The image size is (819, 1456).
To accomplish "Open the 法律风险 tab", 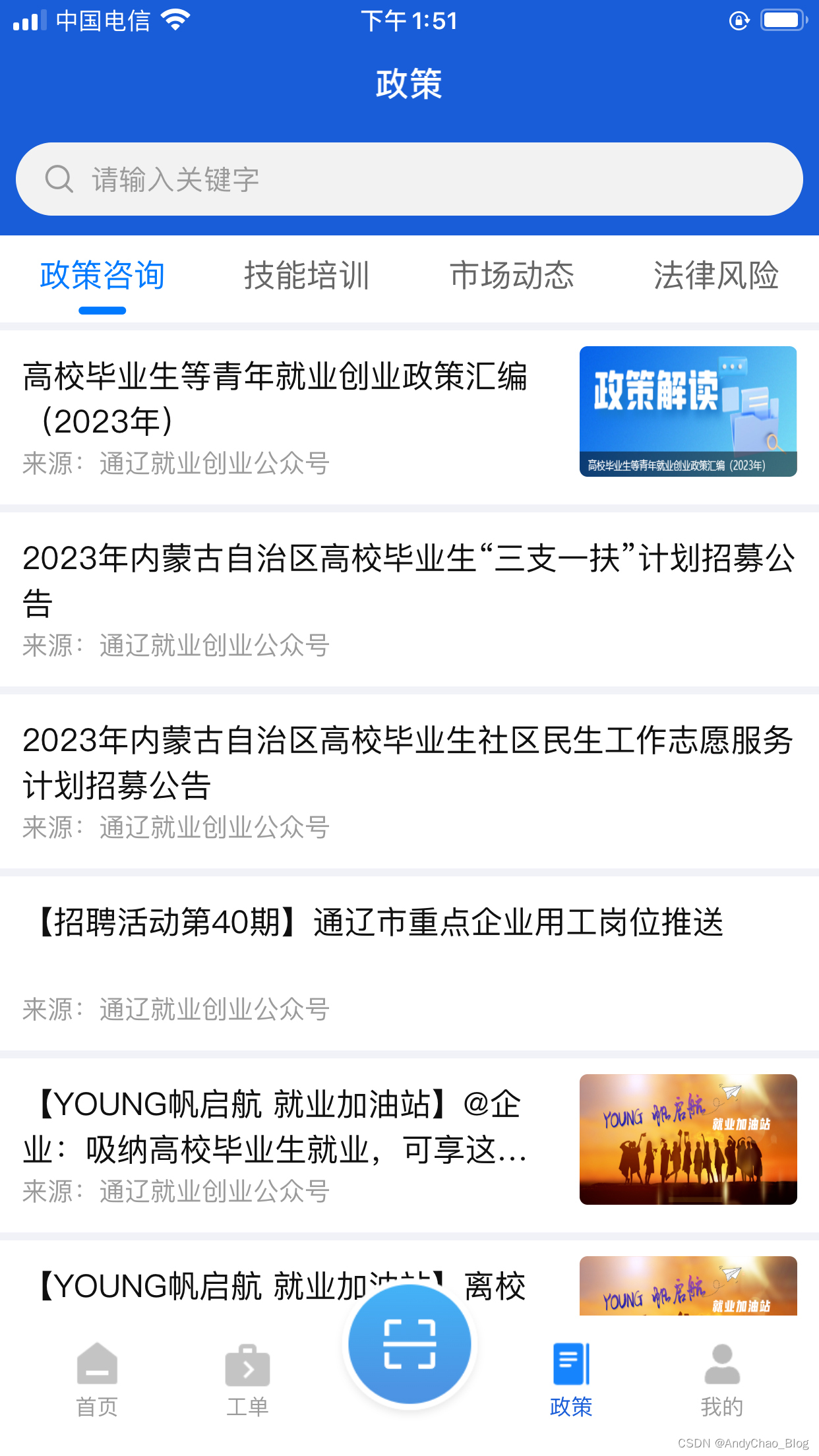I will (x=716, y=276).
